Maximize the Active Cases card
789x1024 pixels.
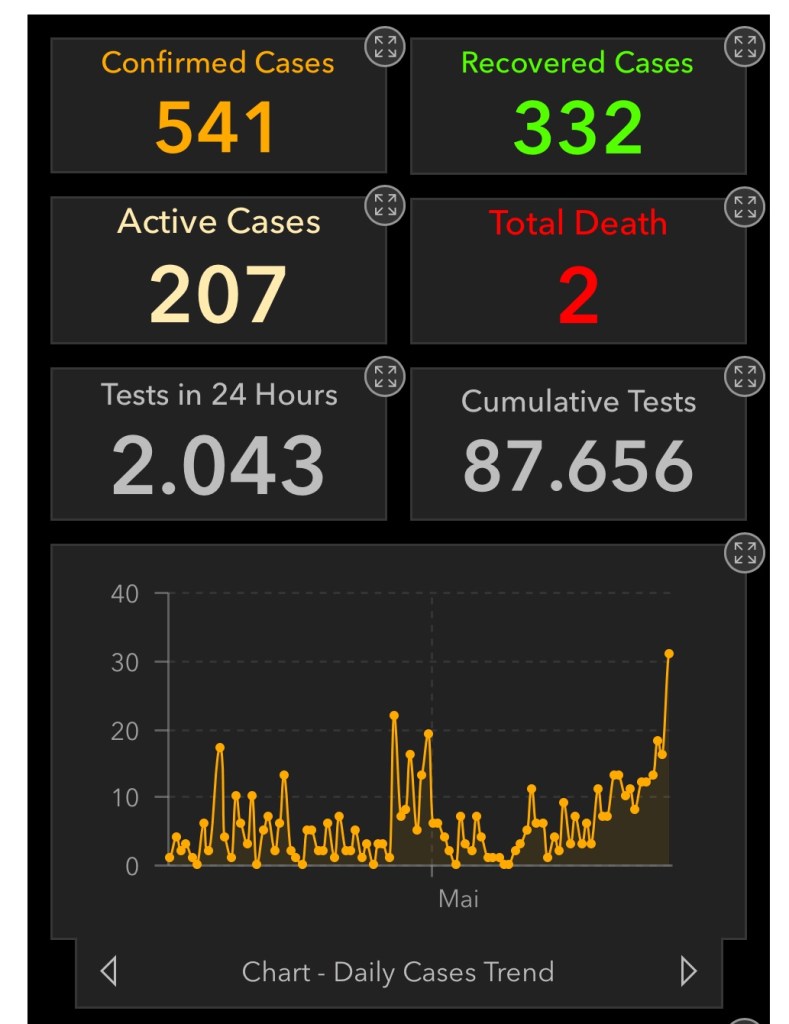(384, 206)
